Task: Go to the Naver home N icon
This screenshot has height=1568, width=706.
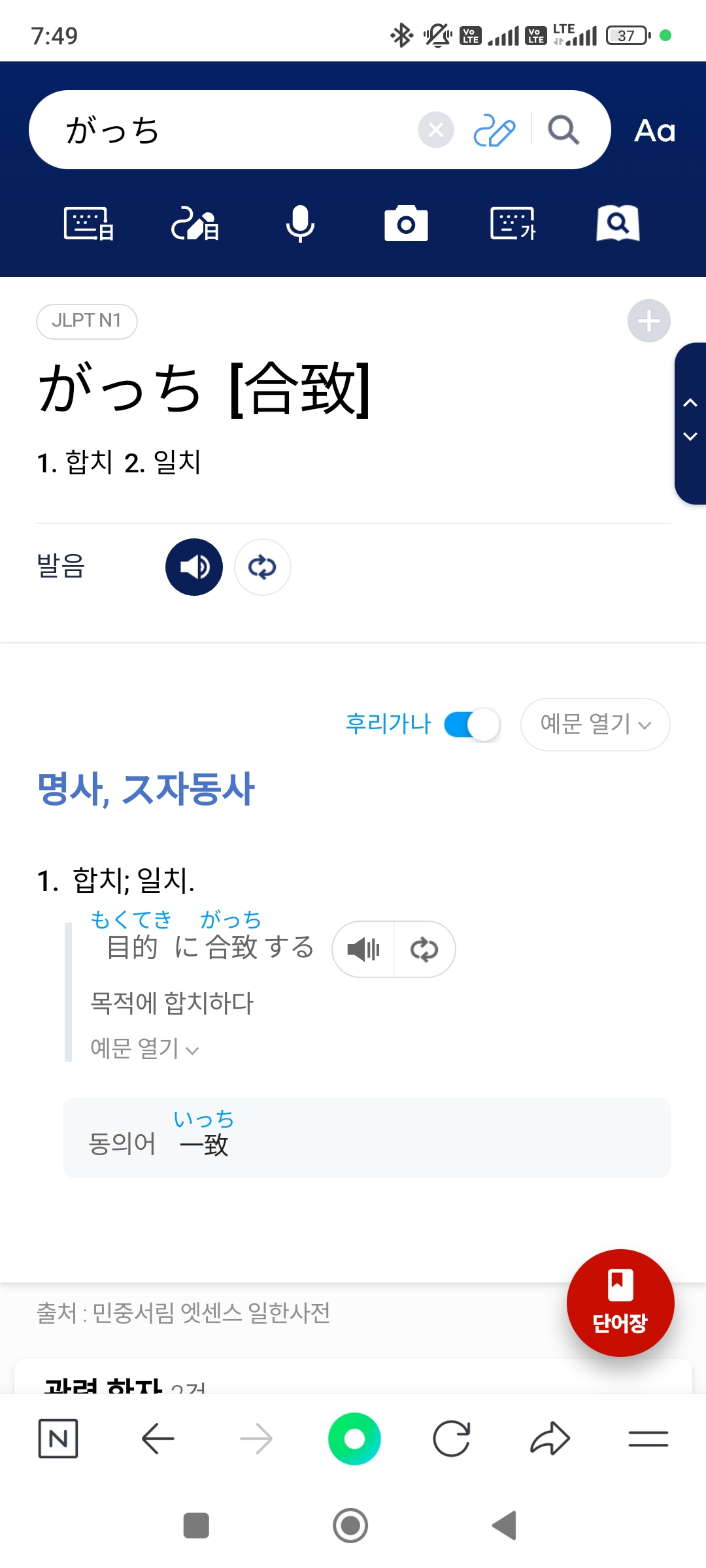Action: click(x=58, y=1438)
